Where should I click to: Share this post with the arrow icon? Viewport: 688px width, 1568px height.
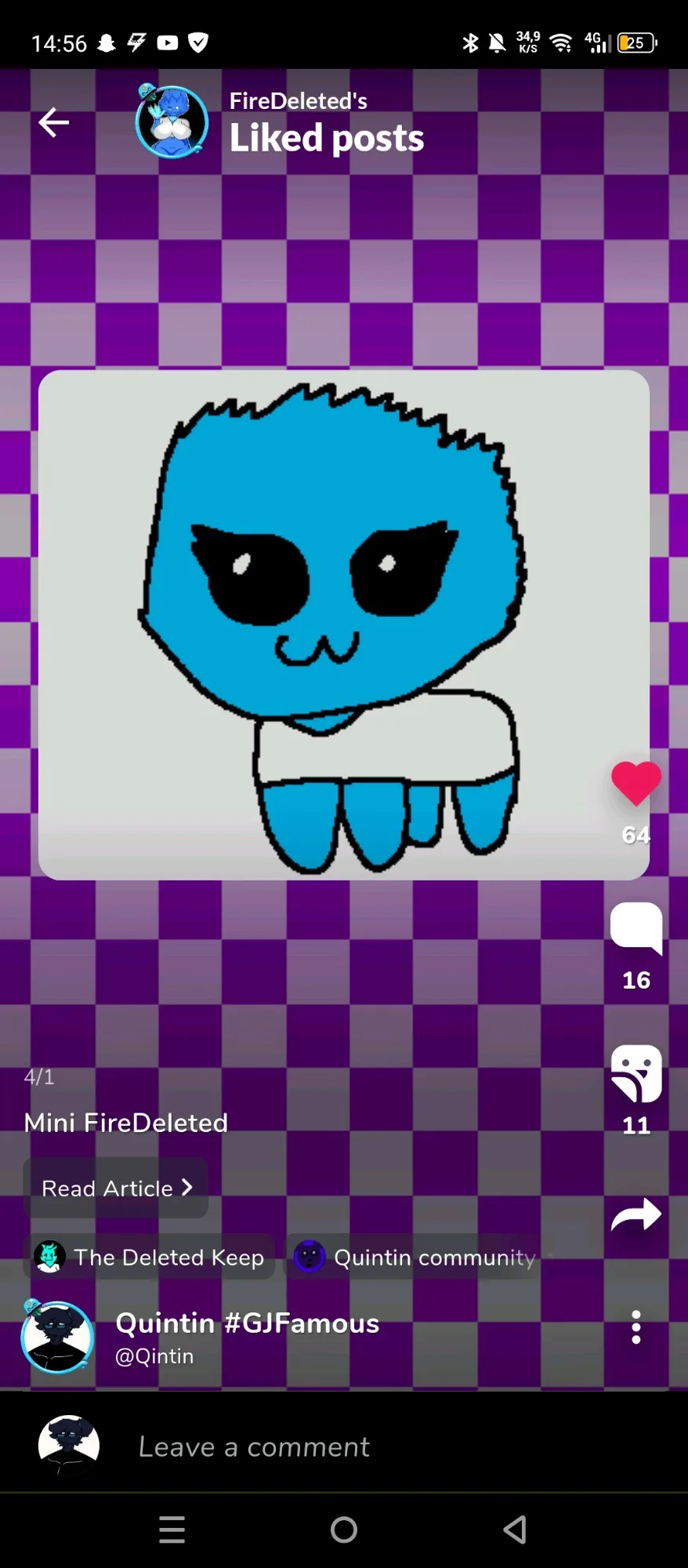coord(636,1215)
